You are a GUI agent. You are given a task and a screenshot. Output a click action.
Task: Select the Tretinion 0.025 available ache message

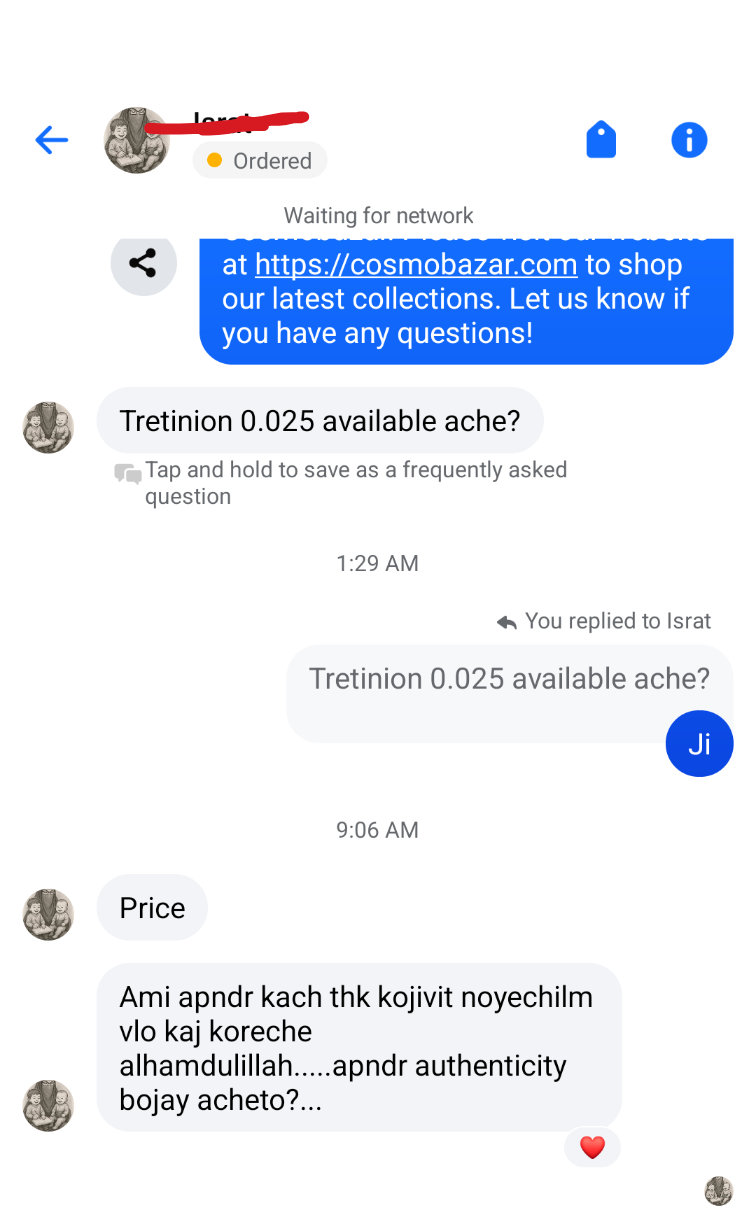pyautogui.click(x=320, y=420)
